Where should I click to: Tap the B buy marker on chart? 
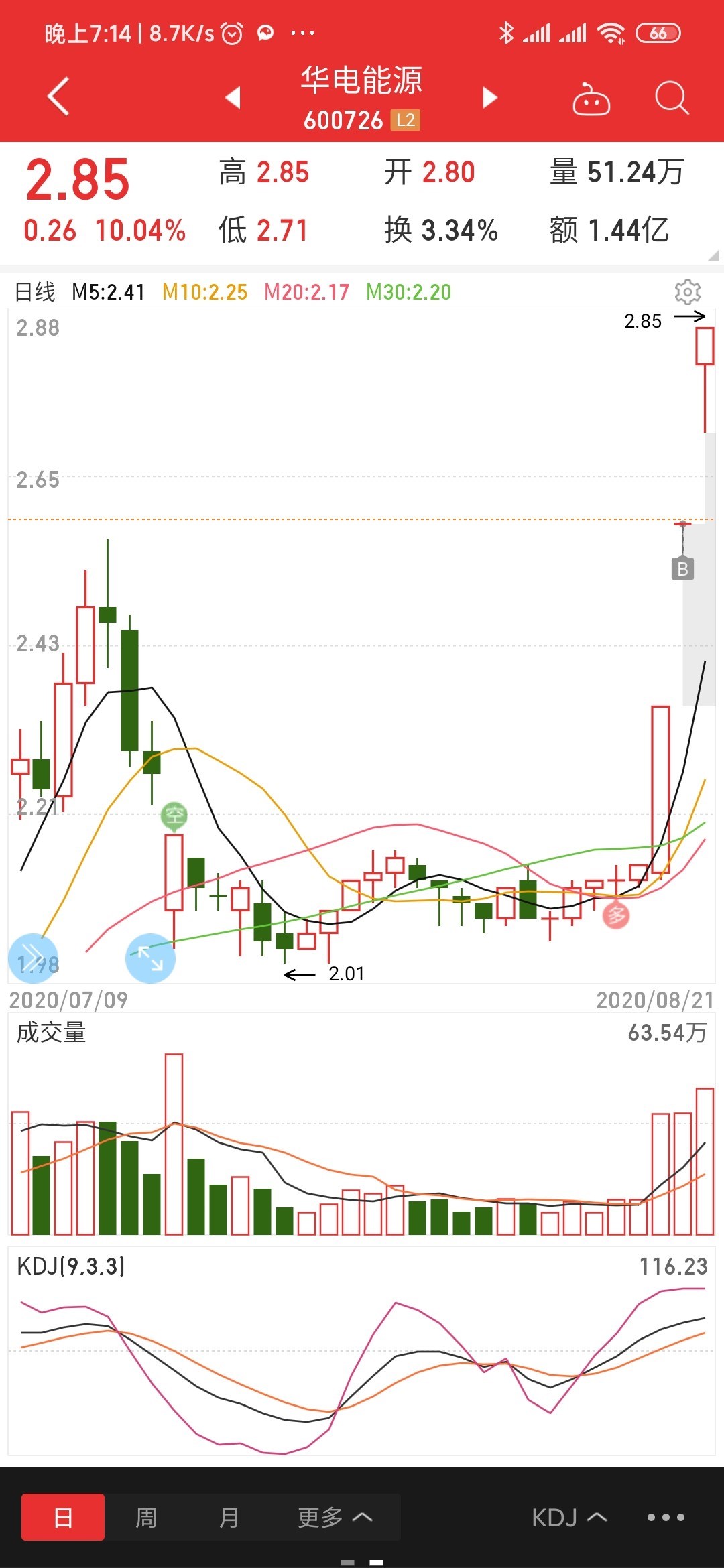(682, 569)
